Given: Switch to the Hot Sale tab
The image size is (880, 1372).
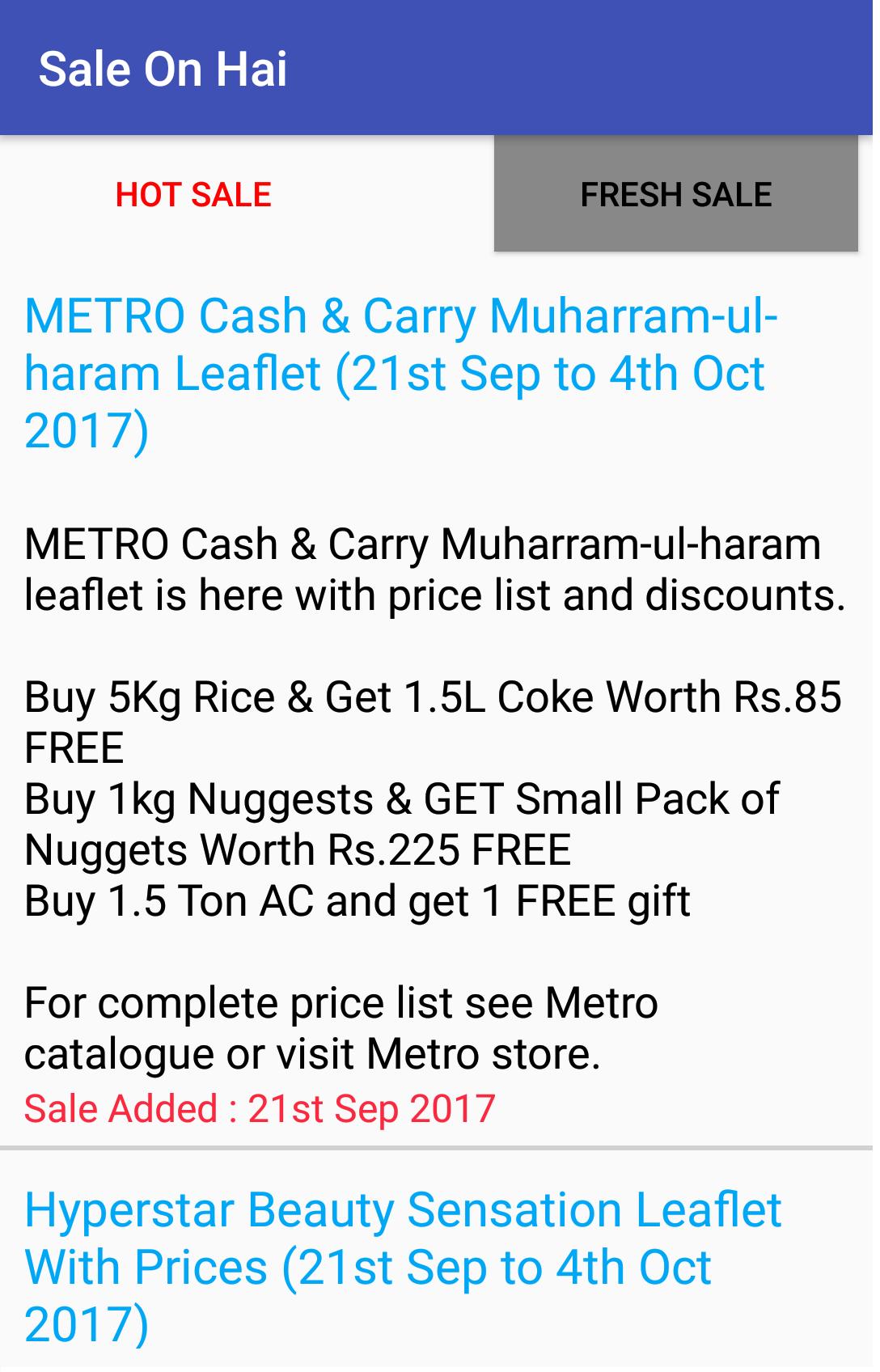Looking at the screenshot, I should pyautogui.click(x=194, y=195).
